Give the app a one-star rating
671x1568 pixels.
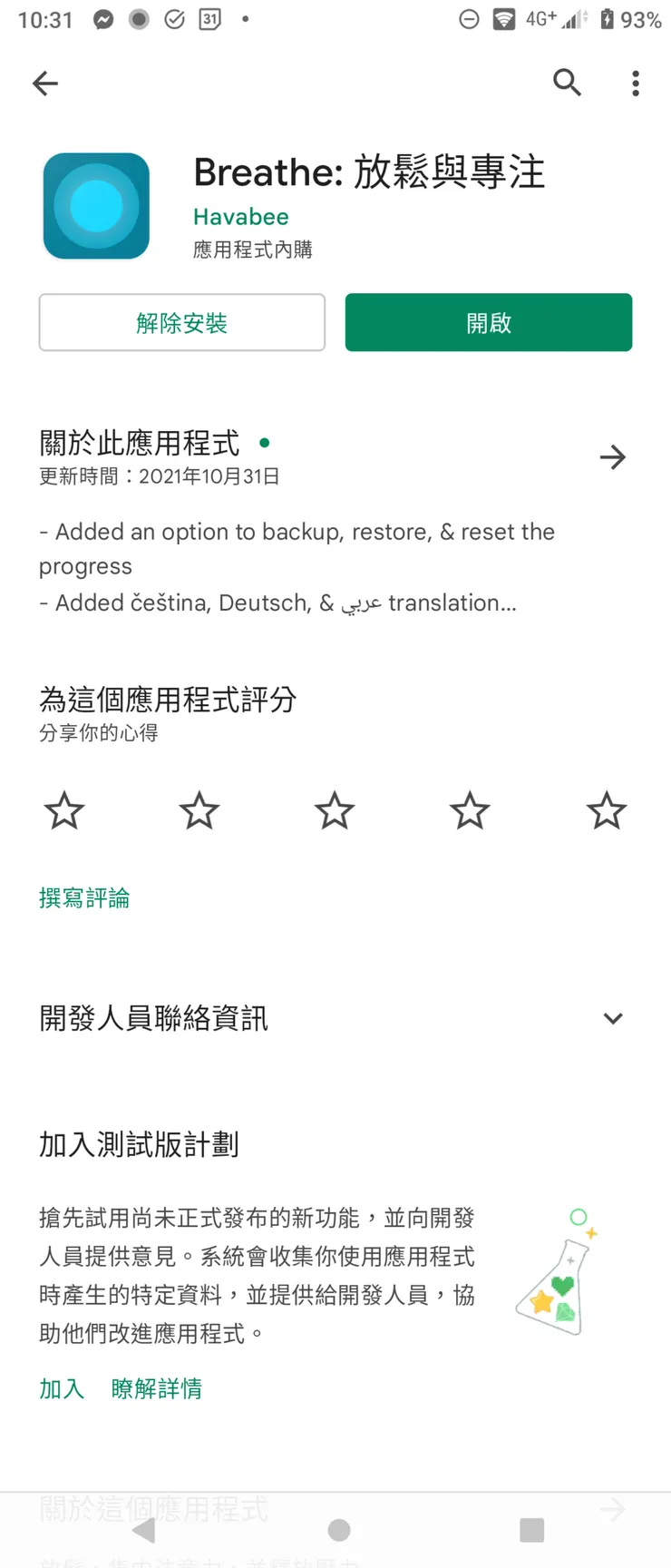63,810
